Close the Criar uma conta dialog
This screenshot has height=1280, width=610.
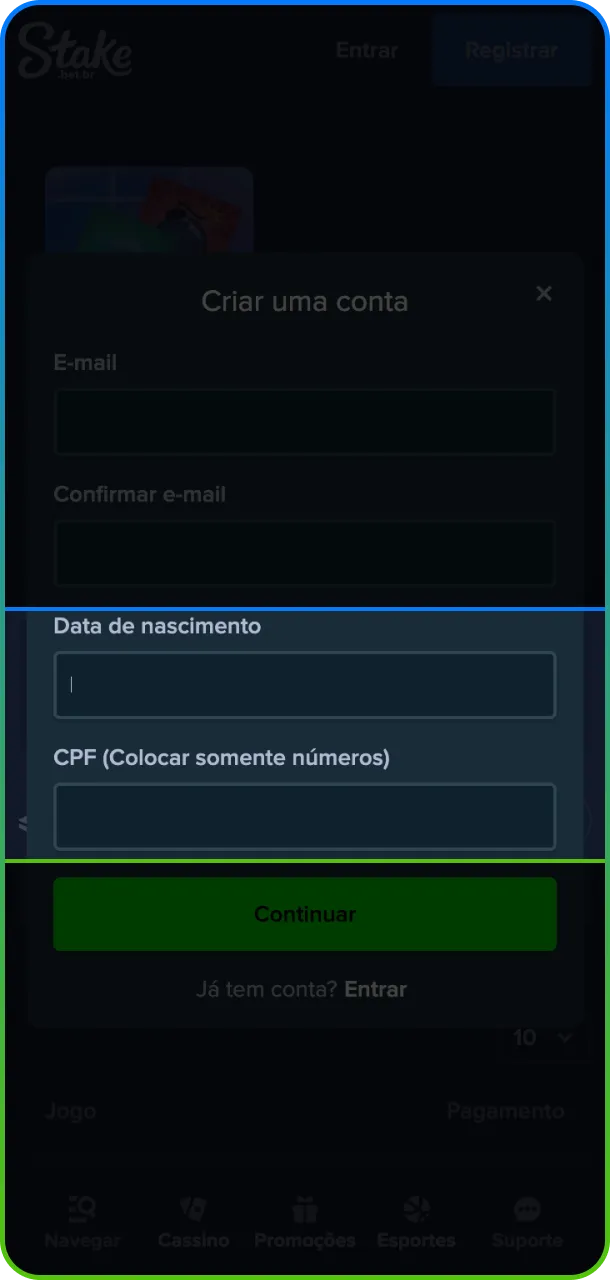[x=543, y=293]
